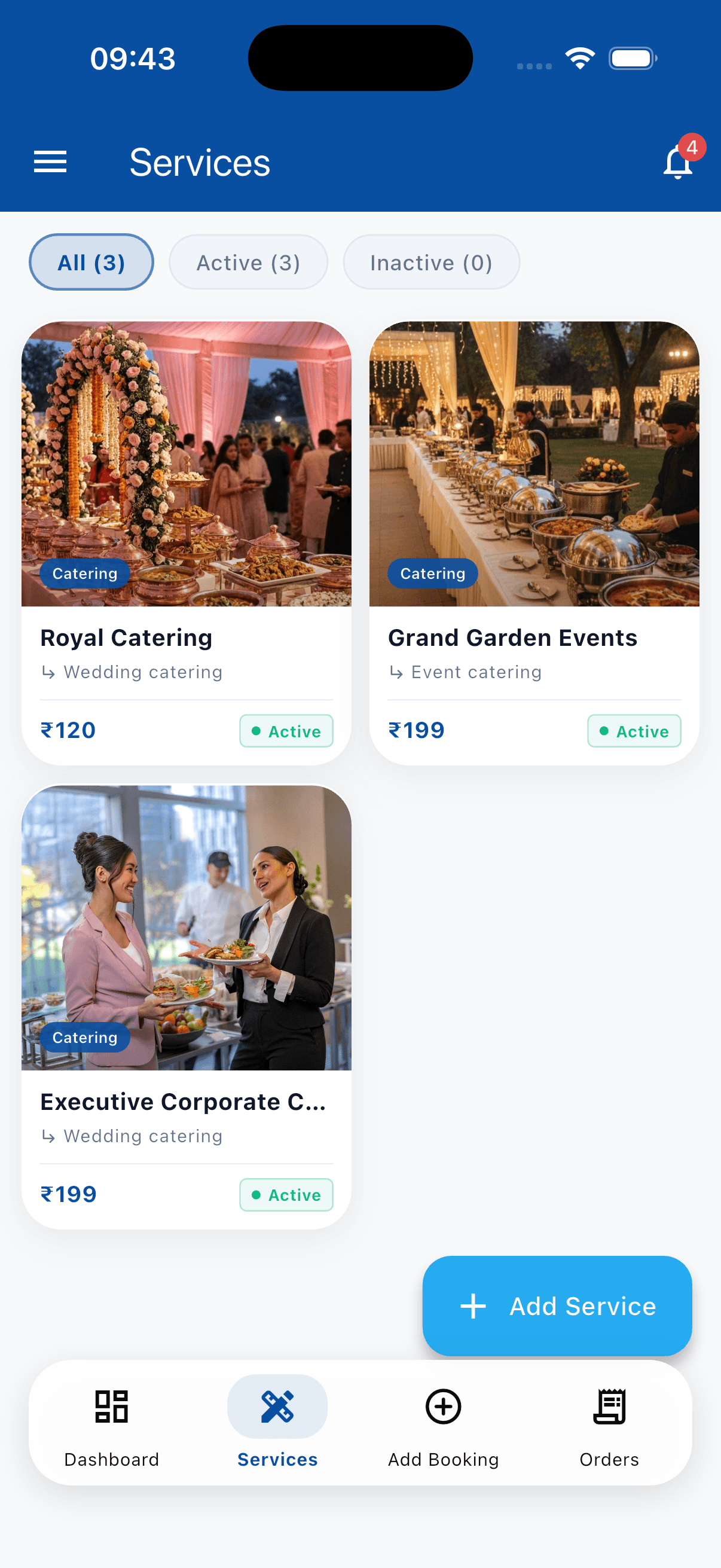Open the notifications bell
Screen dimensions: 721x1568
pyautogui.click(x=679, y=162)
